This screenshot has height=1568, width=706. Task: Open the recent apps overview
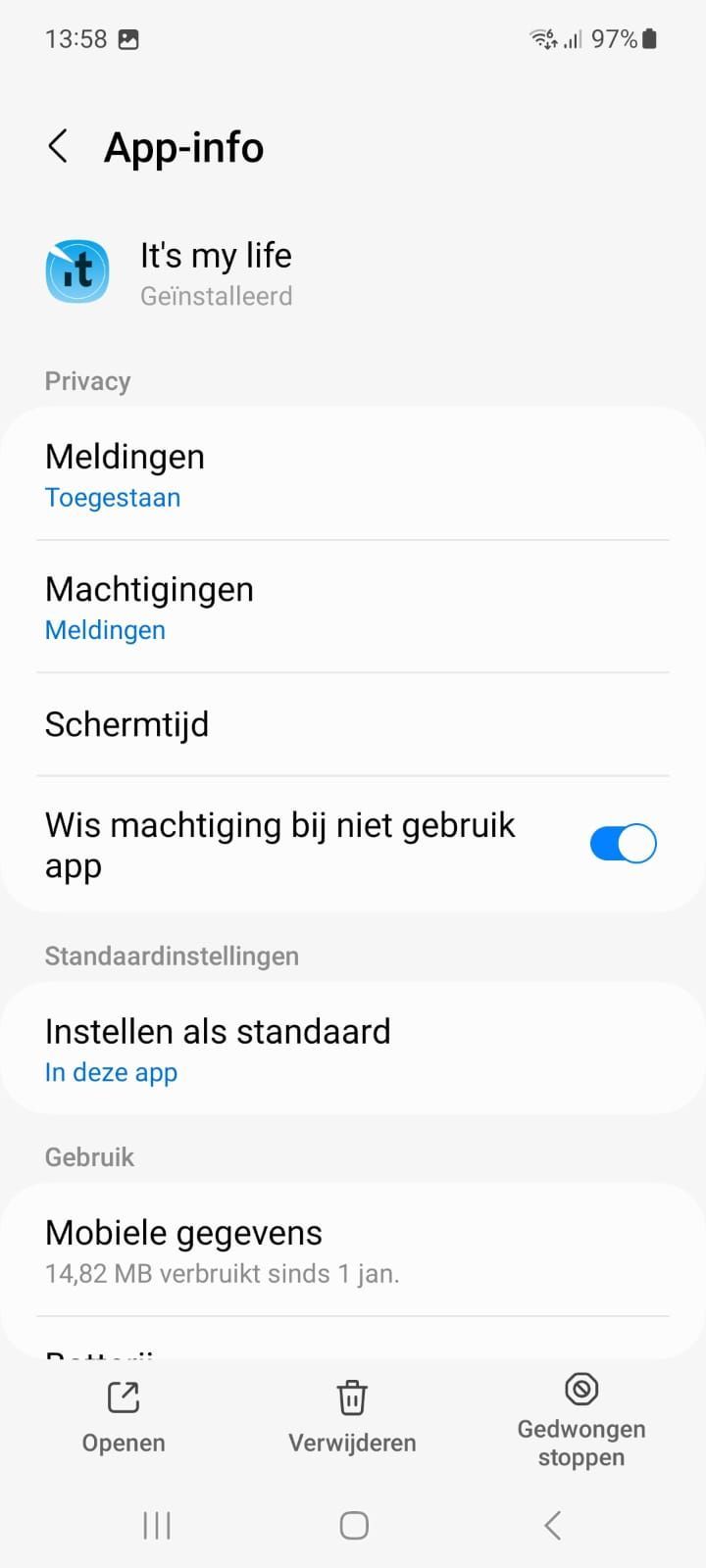[x=157, y=1525]
